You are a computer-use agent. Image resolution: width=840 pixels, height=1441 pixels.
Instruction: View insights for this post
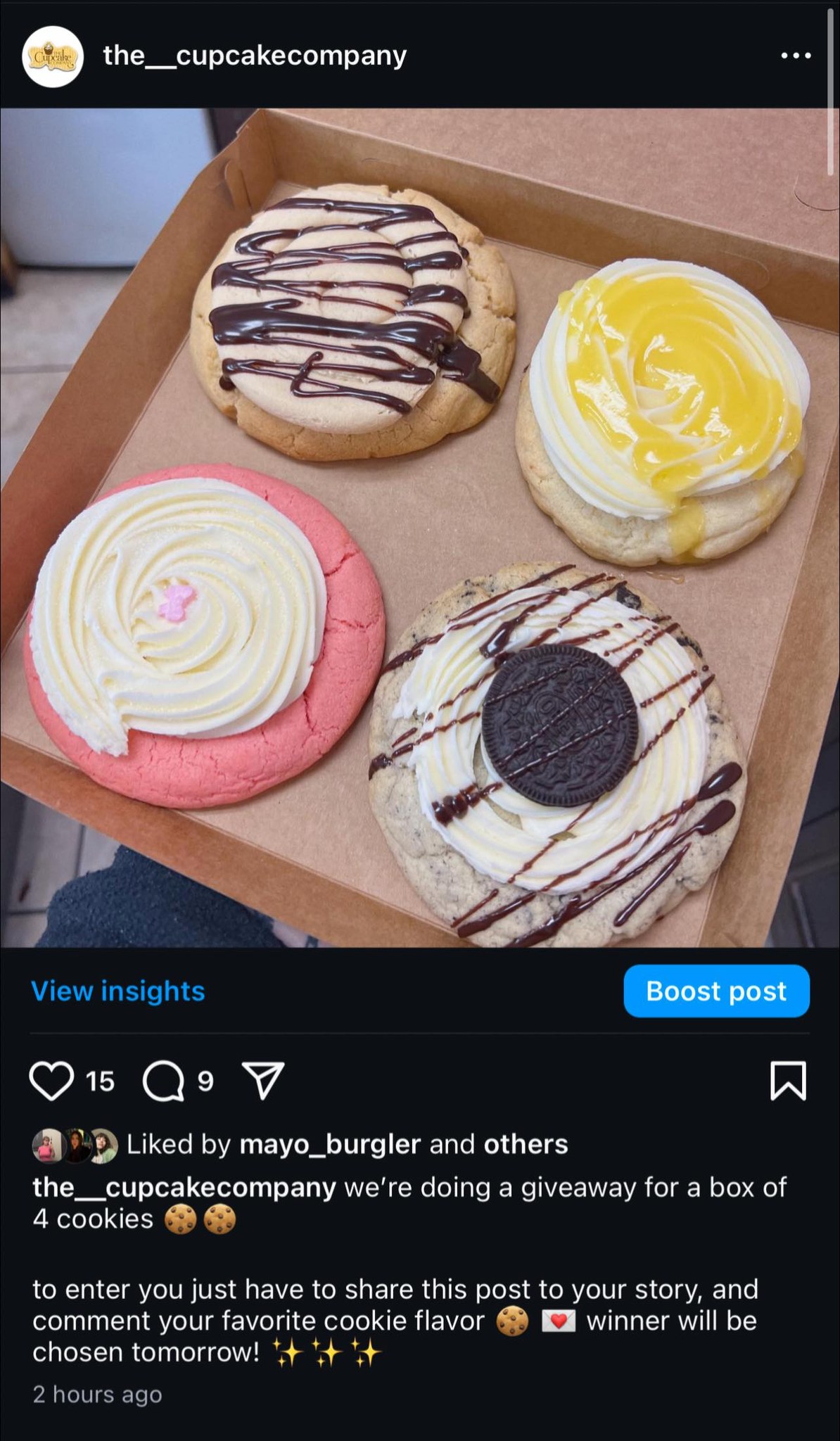118,991
